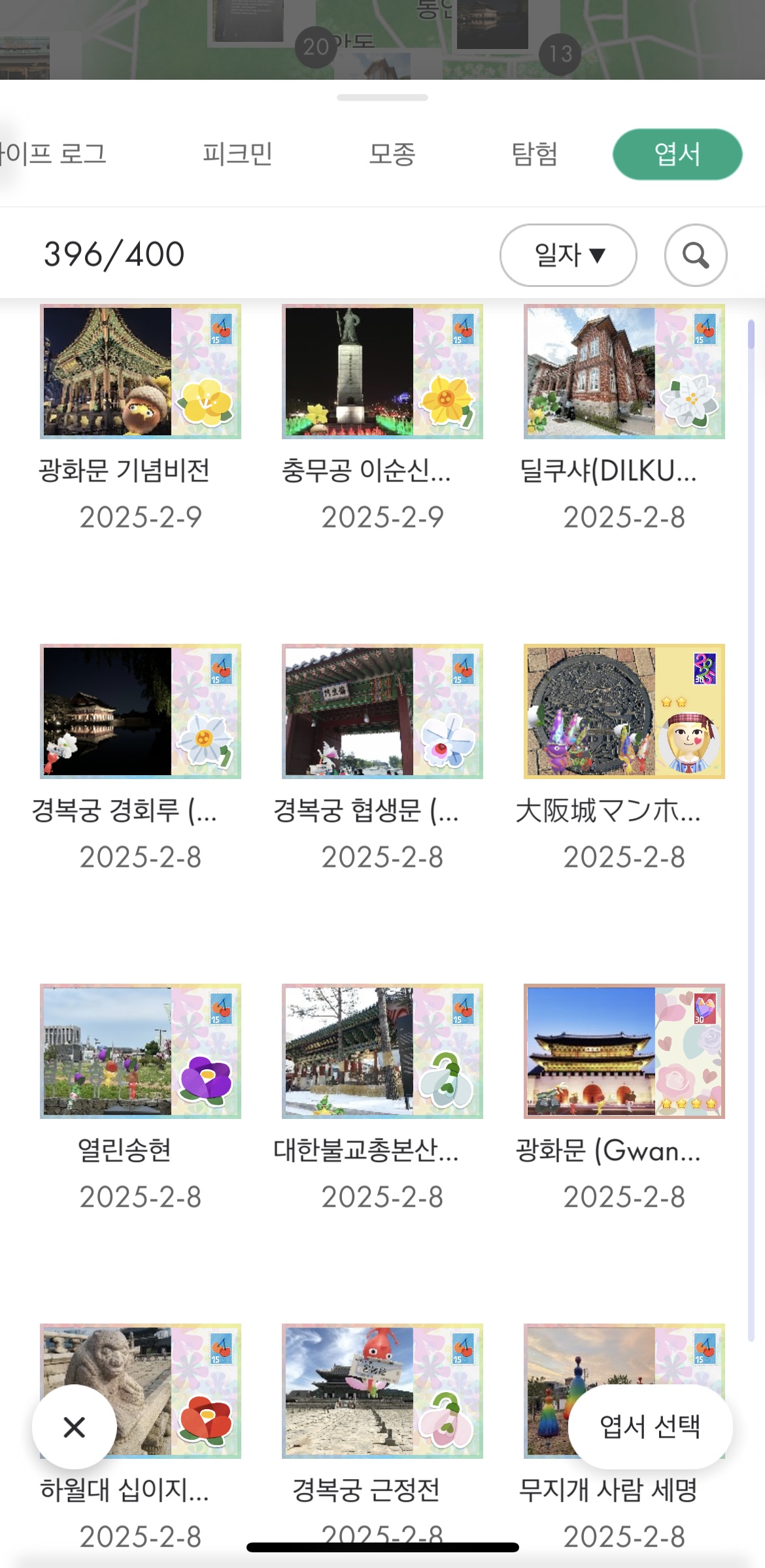Switch to the 피크민 tab
765x1568 pixels.
pyautogui.click(x=237, y=154)
